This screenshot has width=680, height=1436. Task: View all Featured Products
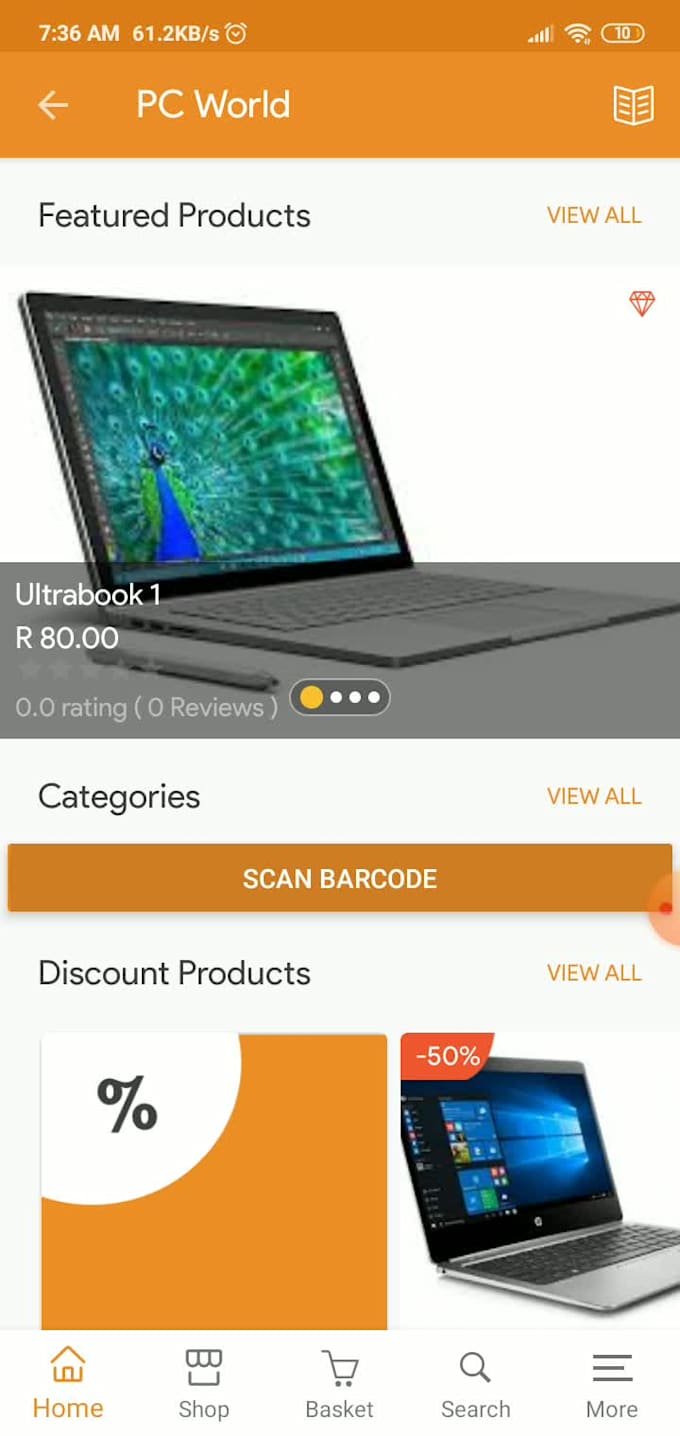pos(594,216)
